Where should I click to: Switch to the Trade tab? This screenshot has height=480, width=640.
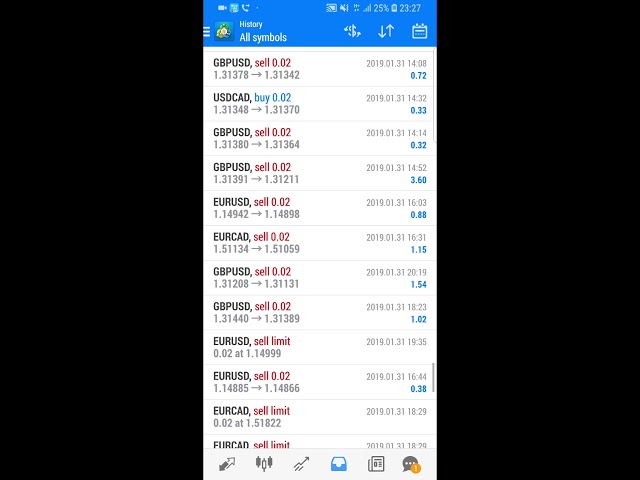(301, 464)
